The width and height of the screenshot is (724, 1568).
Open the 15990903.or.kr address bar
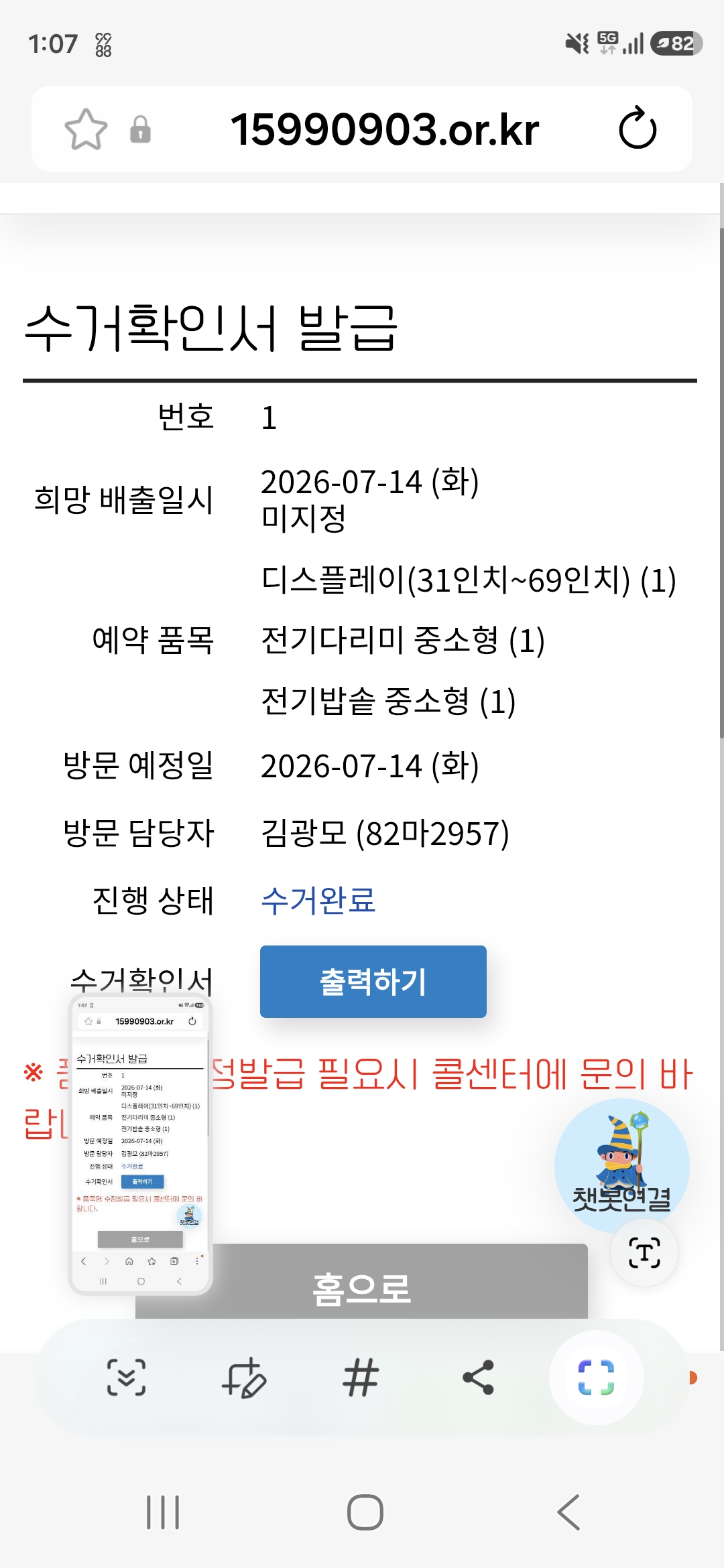point(385,129)
